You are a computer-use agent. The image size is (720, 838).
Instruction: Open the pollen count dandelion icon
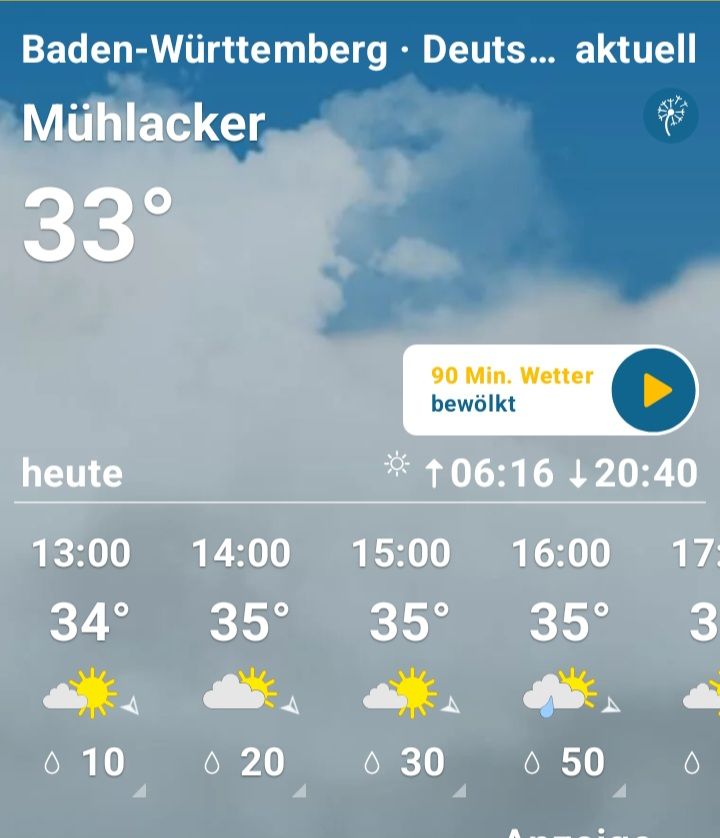670,115
